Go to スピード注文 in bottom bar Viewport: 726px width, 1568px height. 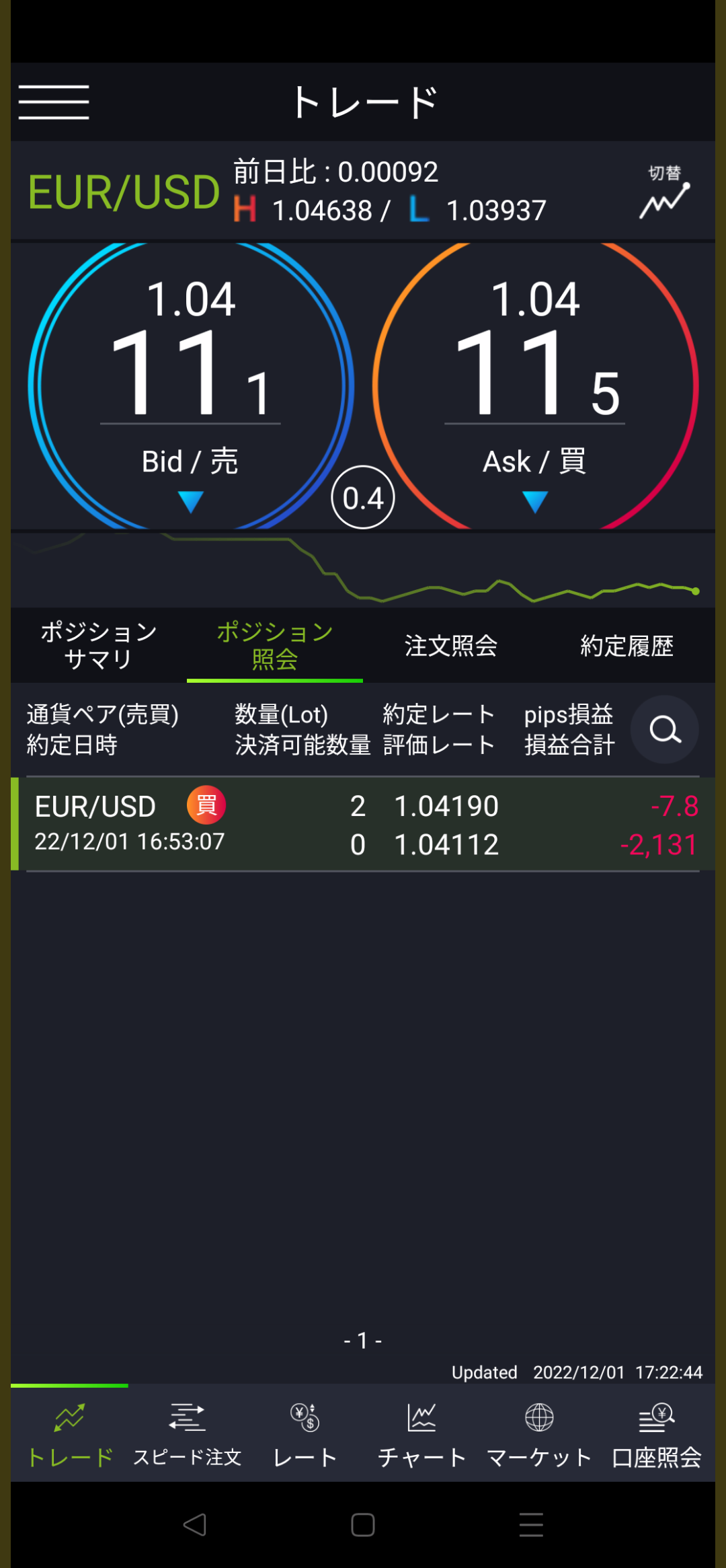(187, 1434)
